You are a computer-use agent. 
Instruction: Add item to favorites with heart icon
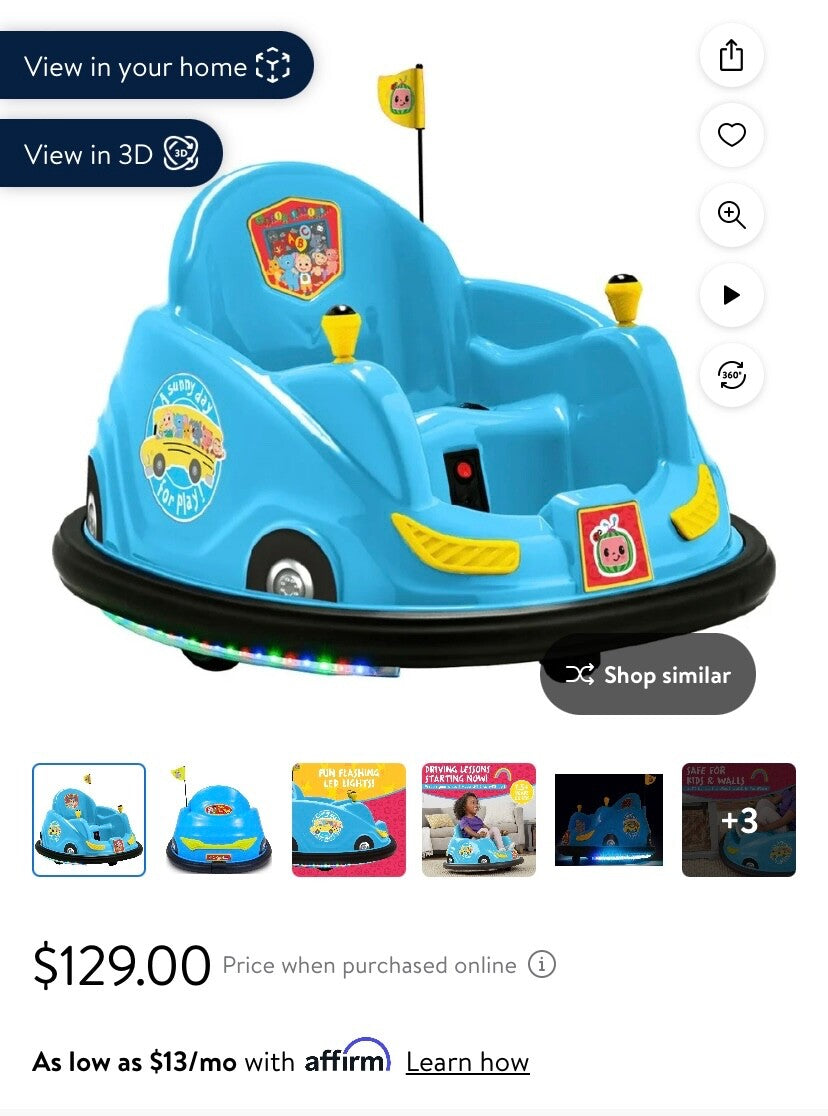(x=731, y=135)
